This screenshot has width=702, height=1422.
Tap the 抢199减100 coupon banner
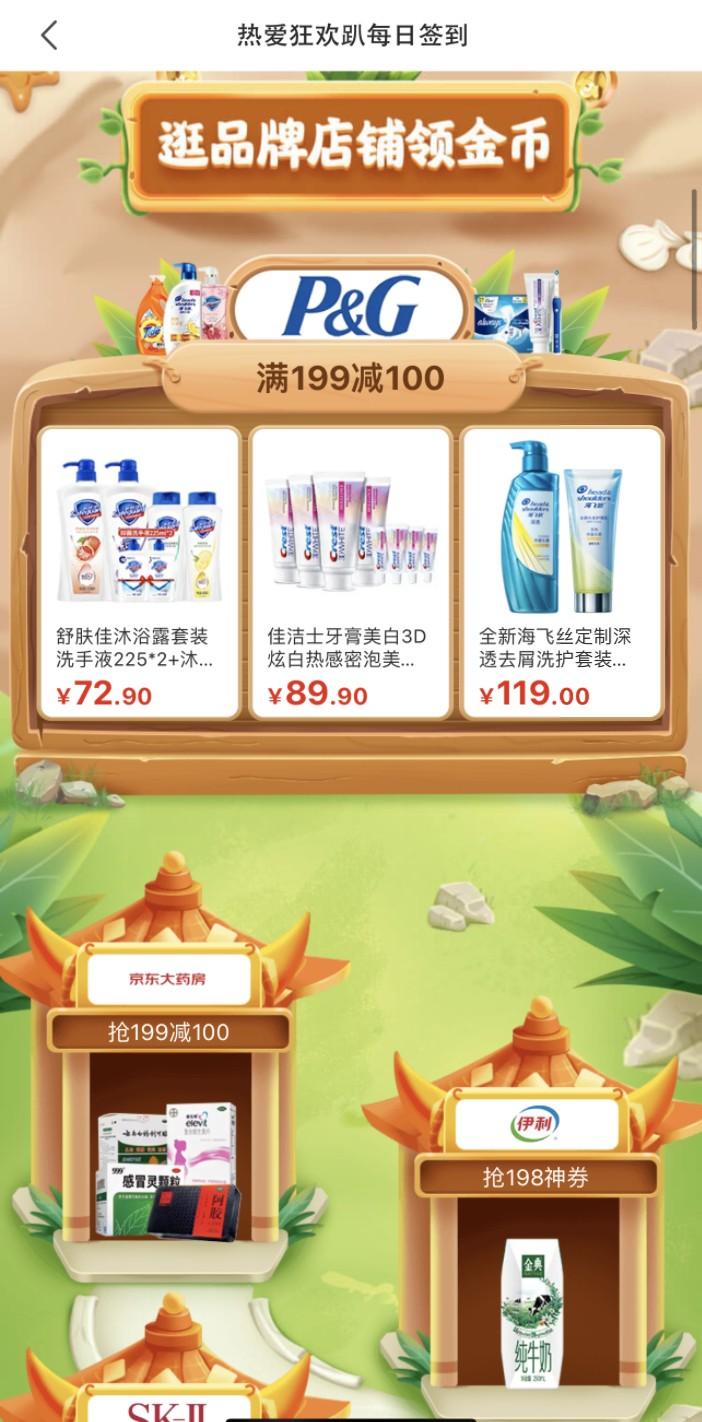click(x=168, y=1032)
